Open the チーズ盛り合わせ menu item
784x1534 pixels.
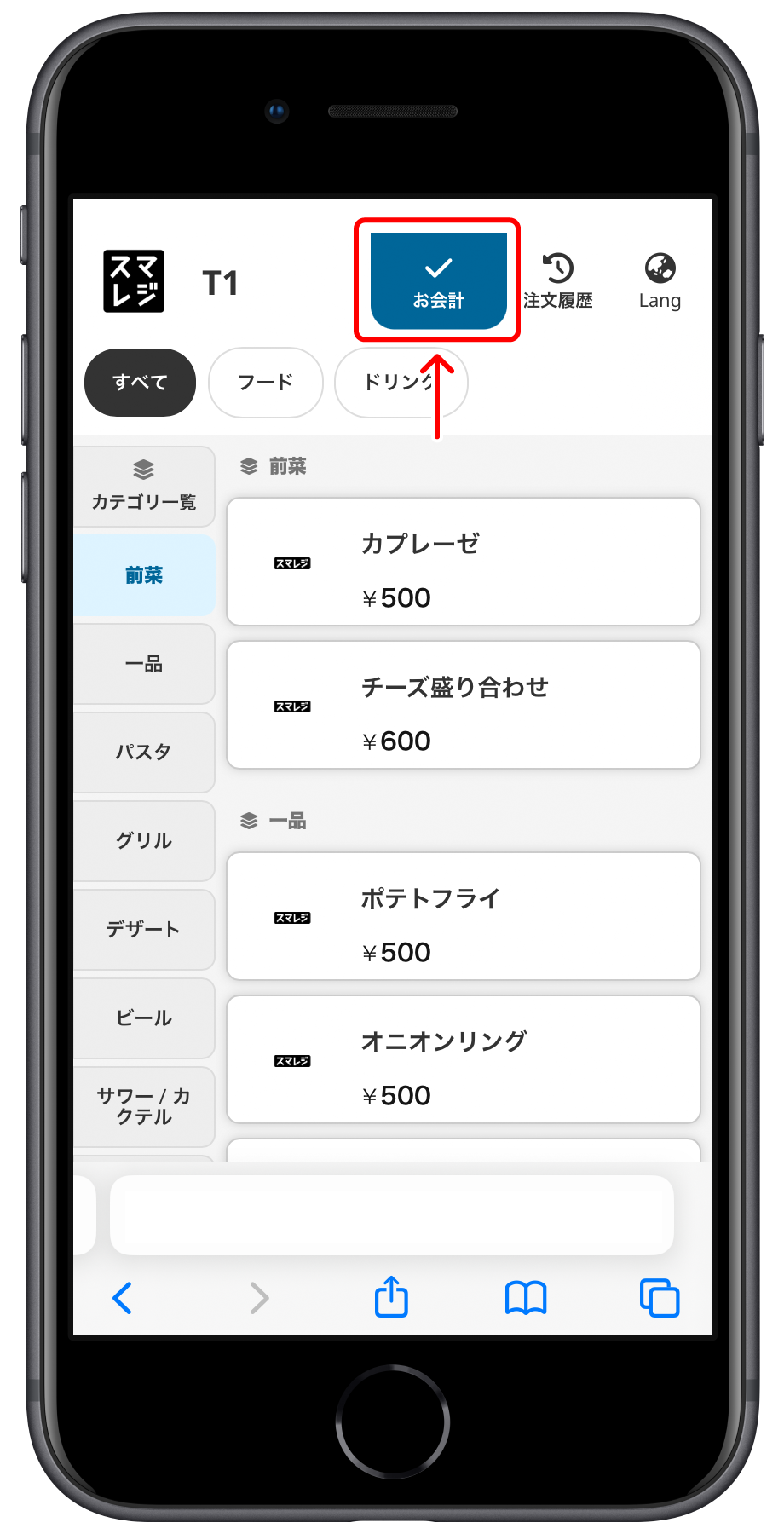pos(464,705)
